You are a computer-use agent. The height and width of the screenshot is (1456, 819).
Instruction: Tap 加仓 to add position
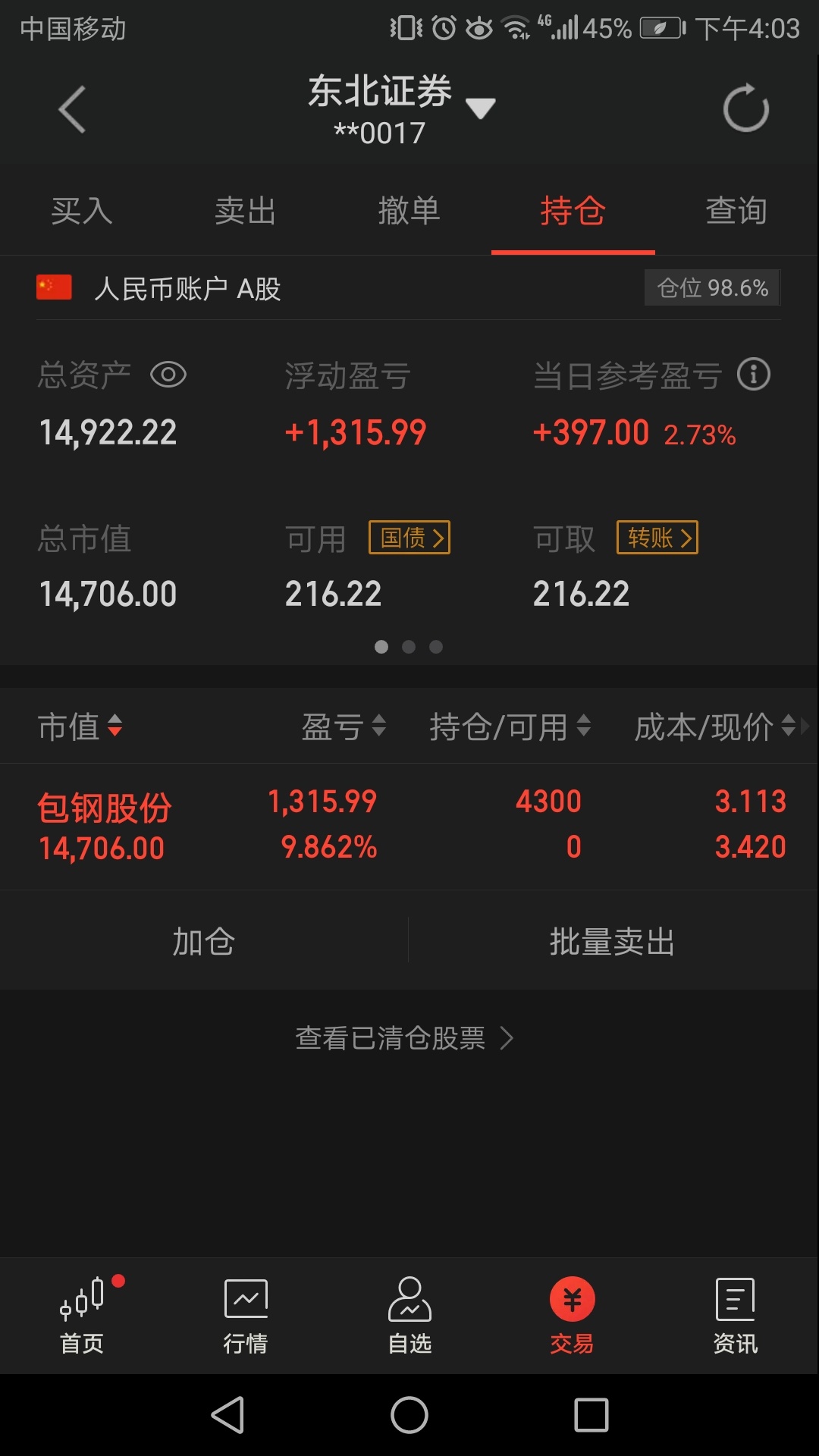pos(204,941)
